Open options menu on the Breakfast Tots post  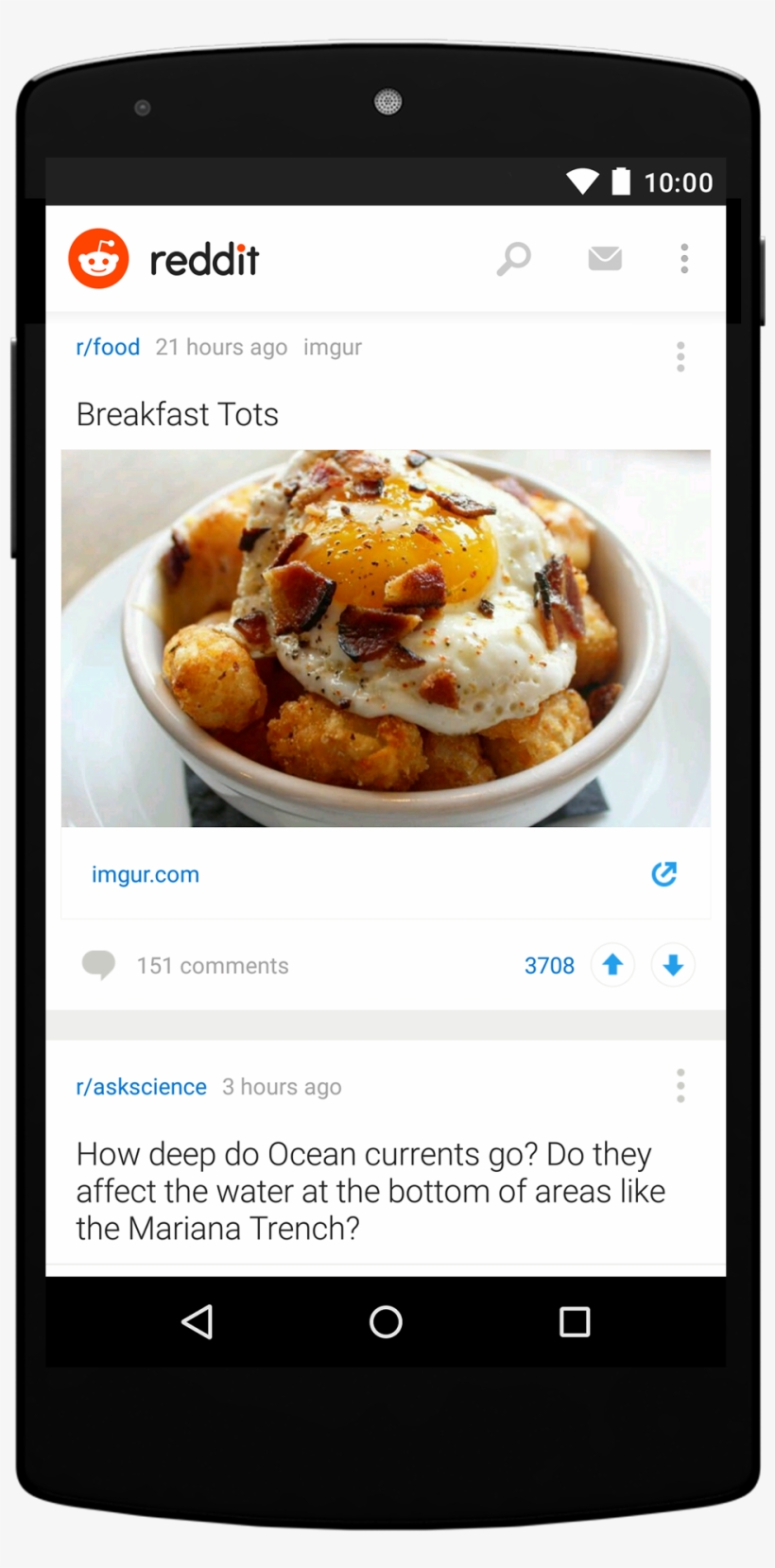click(680, 356)
